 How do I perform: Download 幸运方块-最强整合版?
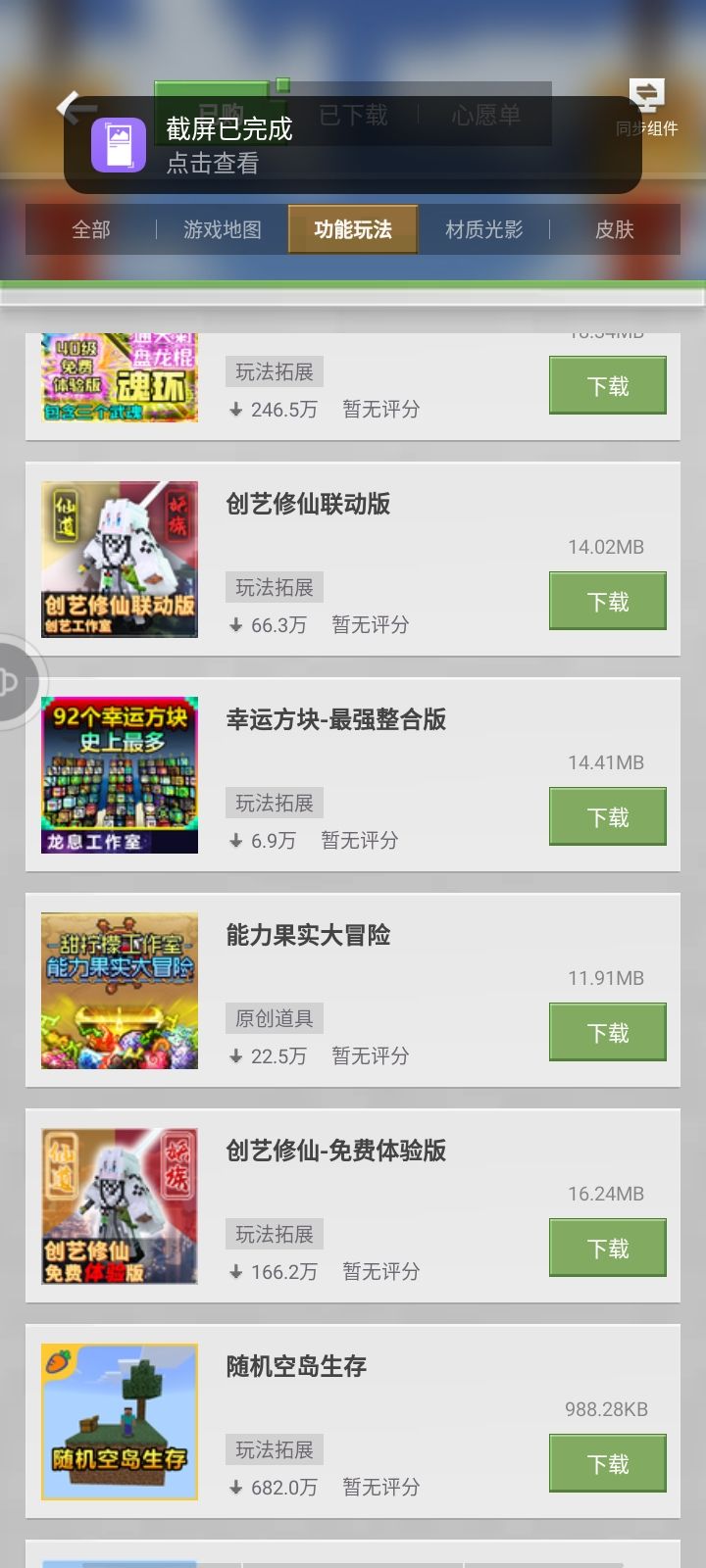pos(608,817)
